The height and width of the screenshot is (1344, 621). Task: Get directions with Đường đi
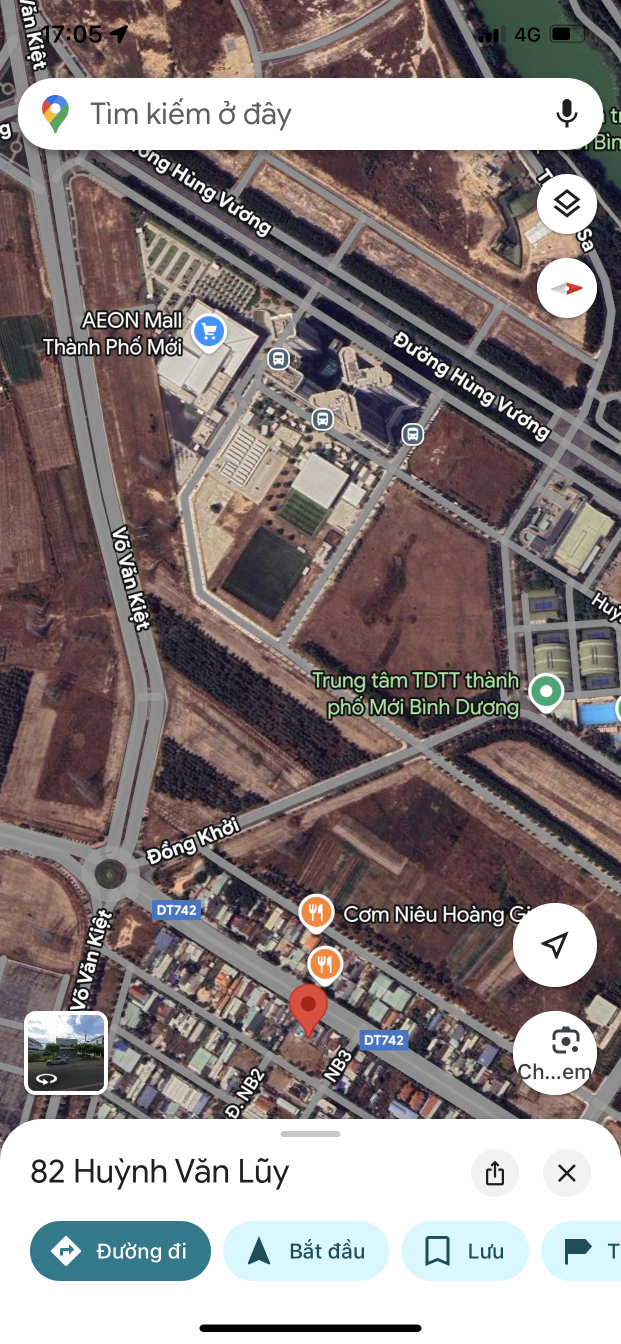coord(121,1251)
